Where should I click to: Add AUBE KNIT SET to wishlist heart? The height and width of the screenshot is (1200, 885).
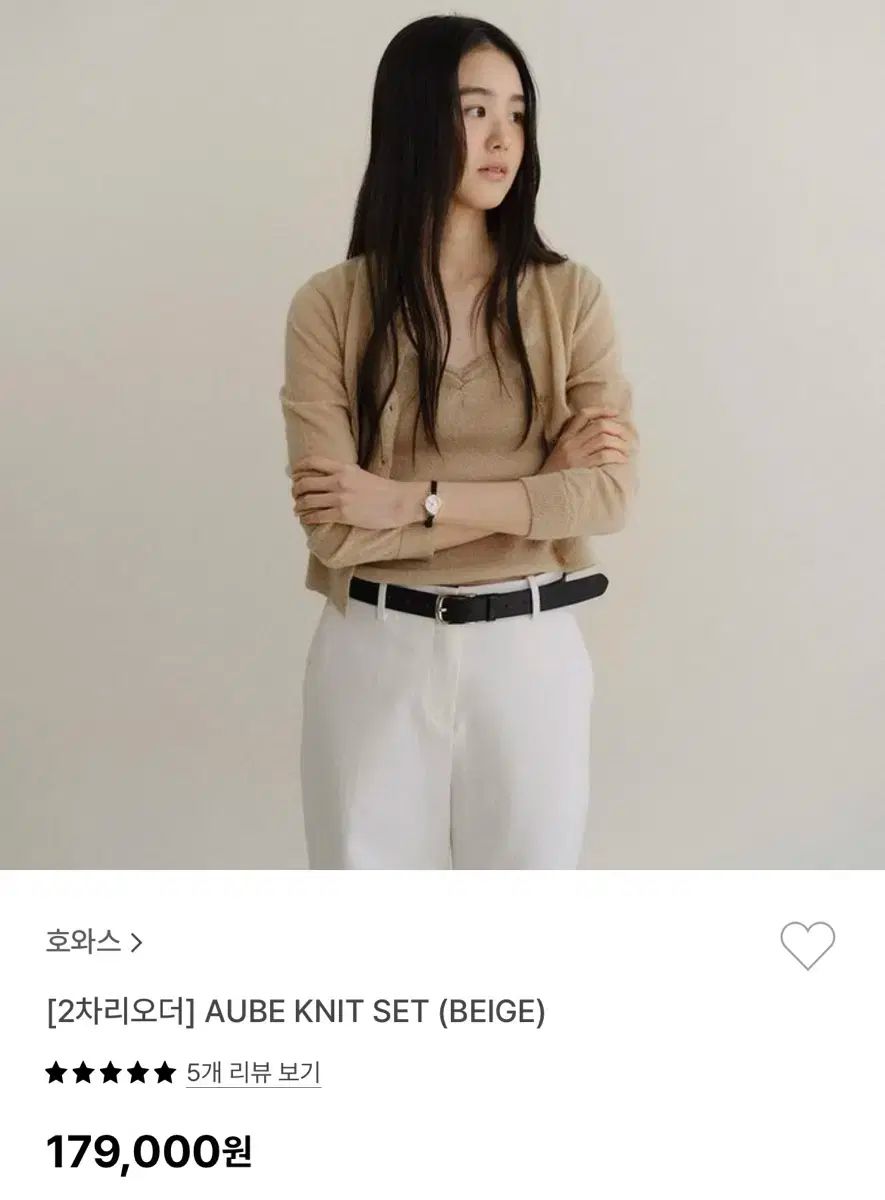(x=807, y=945)
